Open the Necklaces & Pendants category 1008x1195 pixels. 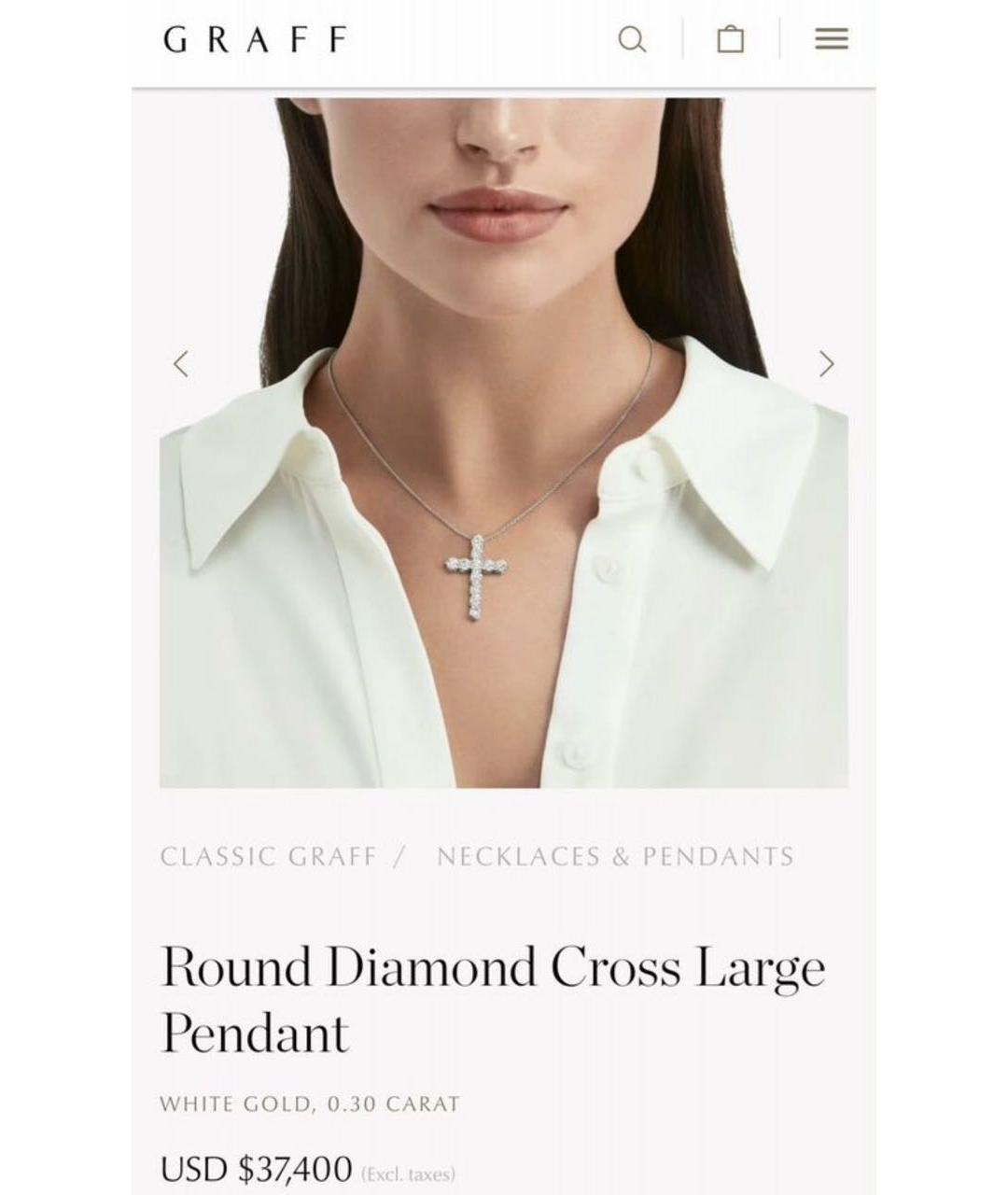point(615,856)
